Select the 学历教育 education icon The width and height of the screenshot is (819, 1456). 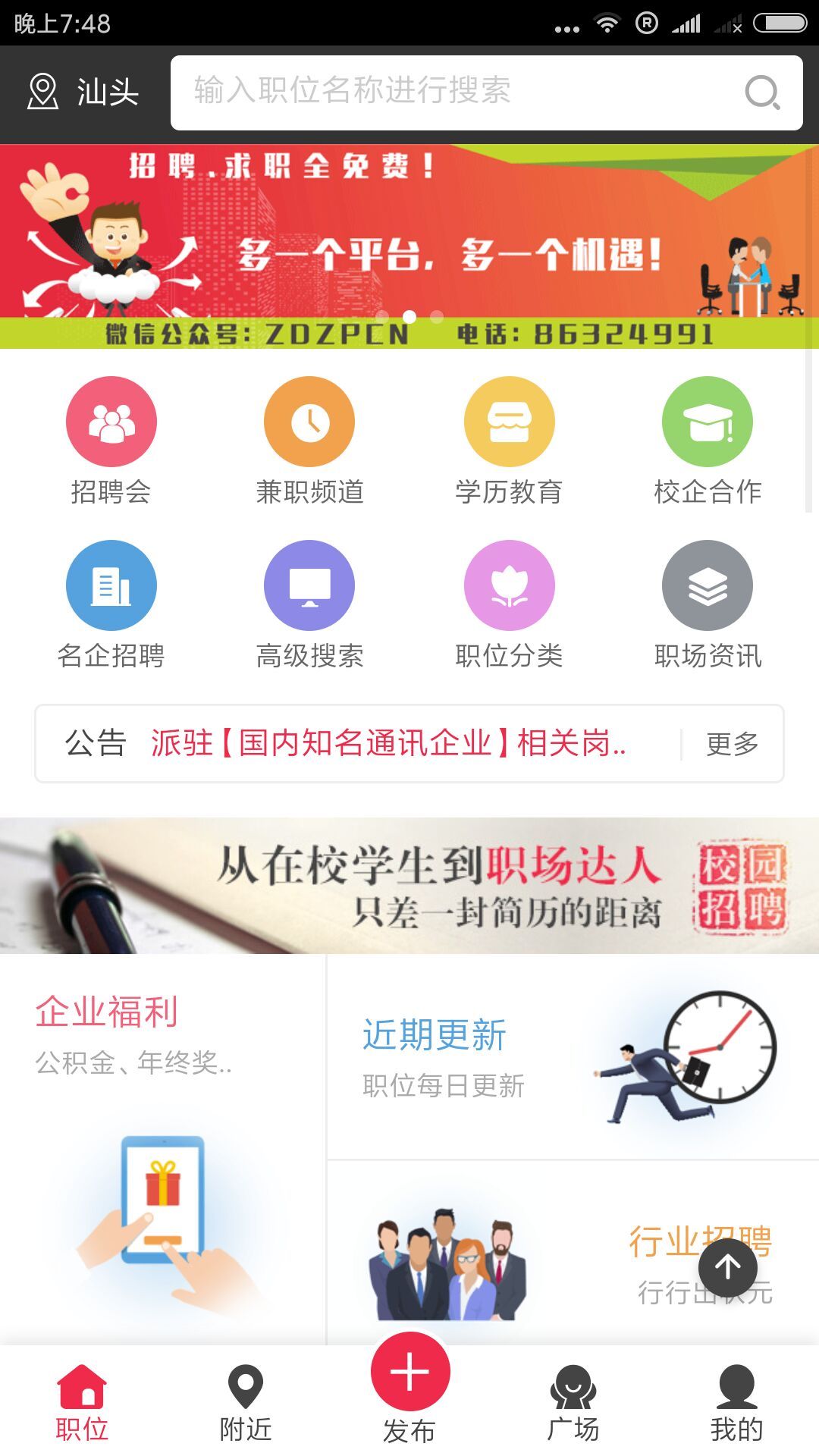coord(508,421)
